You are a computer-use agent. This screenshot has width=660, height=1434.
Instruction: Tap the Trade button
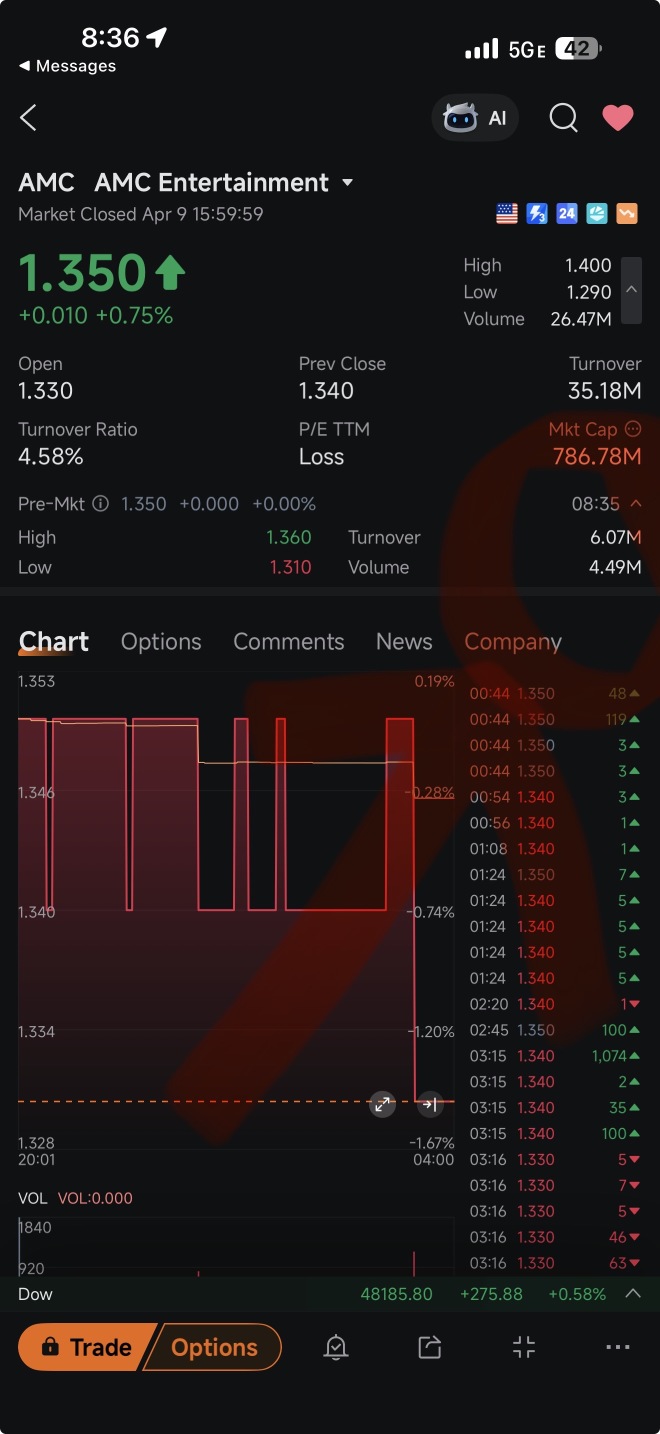(87, 1347)
